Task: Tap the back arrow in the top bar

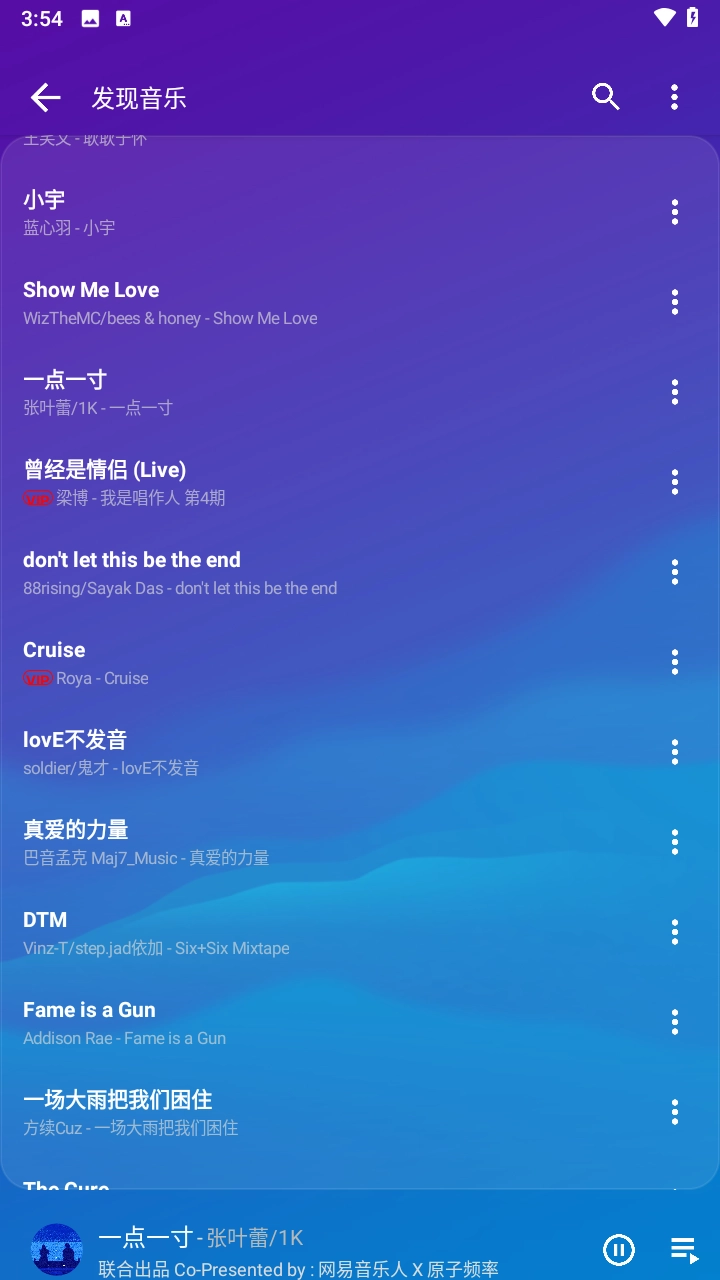Action: pos(45,97)
